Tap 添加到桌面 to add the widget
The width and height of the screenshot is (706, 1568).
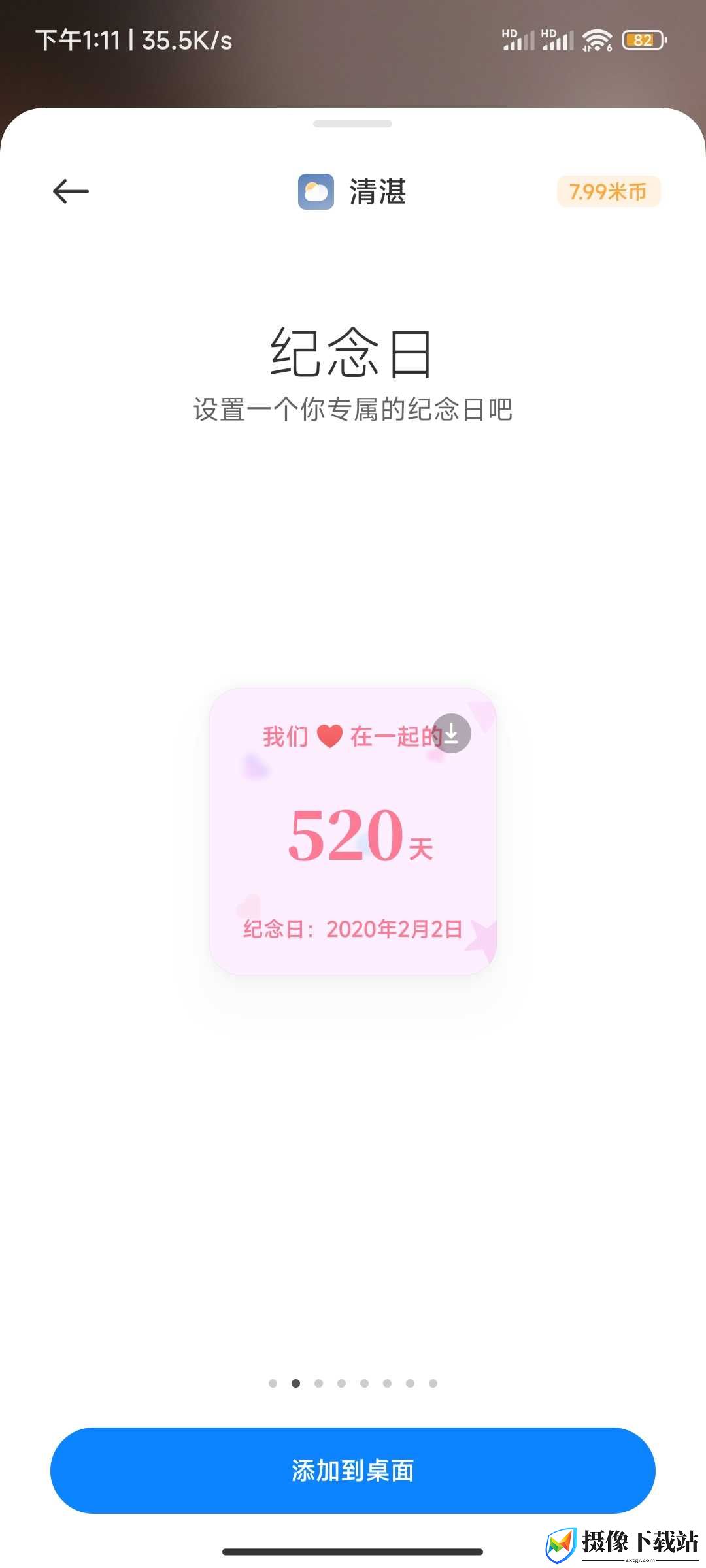coord(353,1471)
